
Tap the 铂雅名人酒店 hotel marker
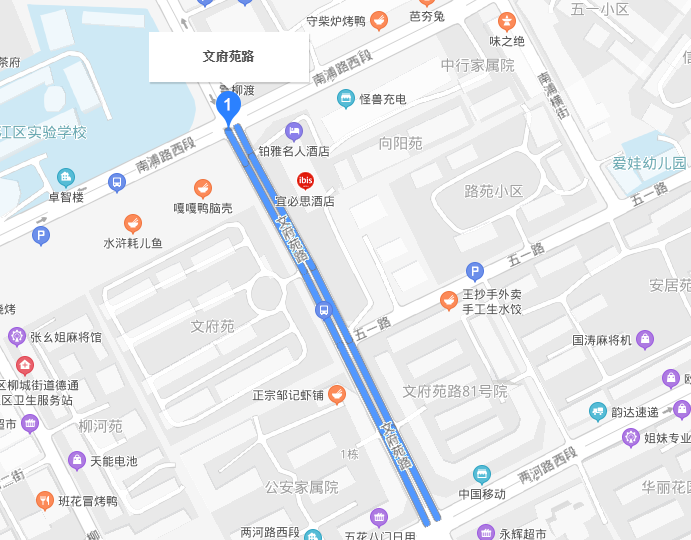pos(293,130)
